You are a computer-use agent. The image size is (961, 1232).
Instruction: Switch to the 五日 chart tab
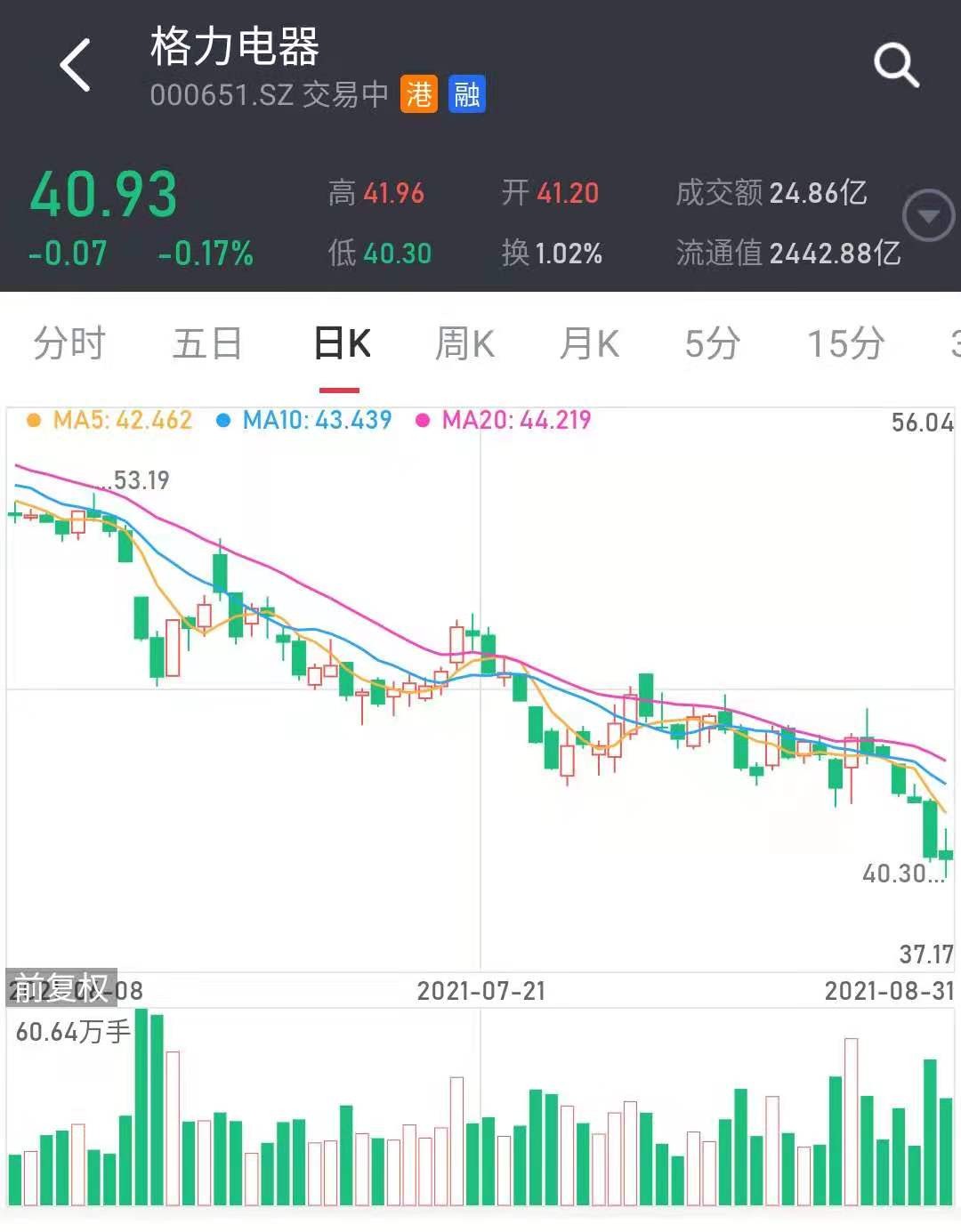pyautogui.click(x=207, y=343)
